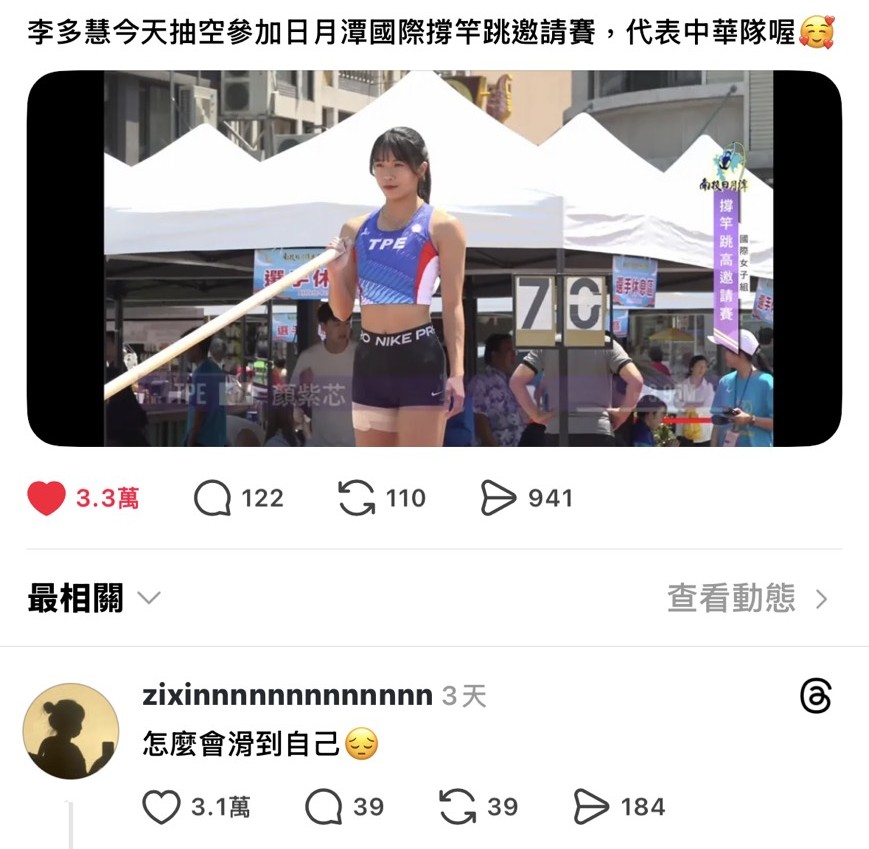
Task: Repost zixinnnnnnnnnnnnn's comment
Action: pyautogui.click(x=458, y=807)
